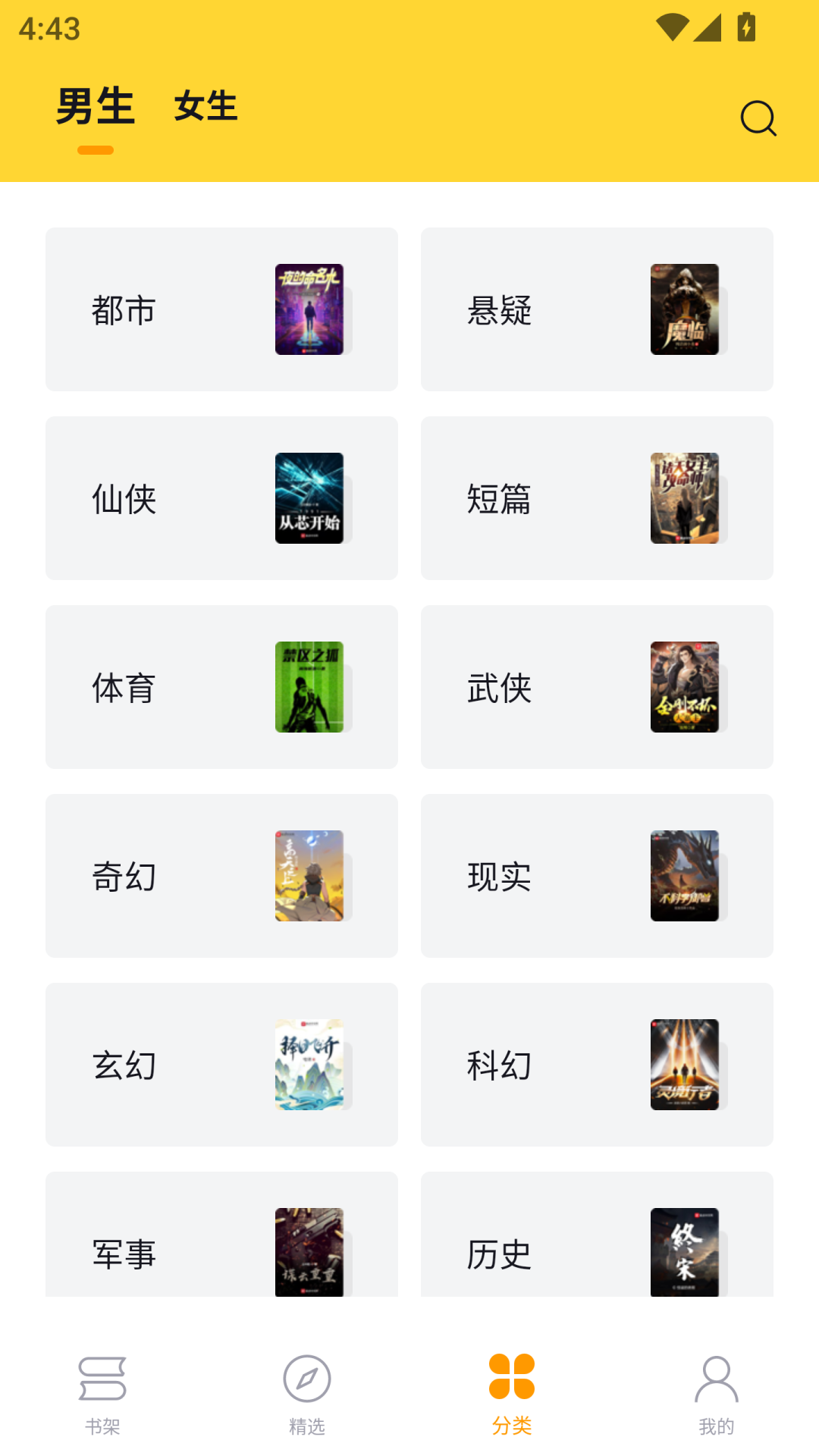Open the 军事 category

tap(221, 1235)
